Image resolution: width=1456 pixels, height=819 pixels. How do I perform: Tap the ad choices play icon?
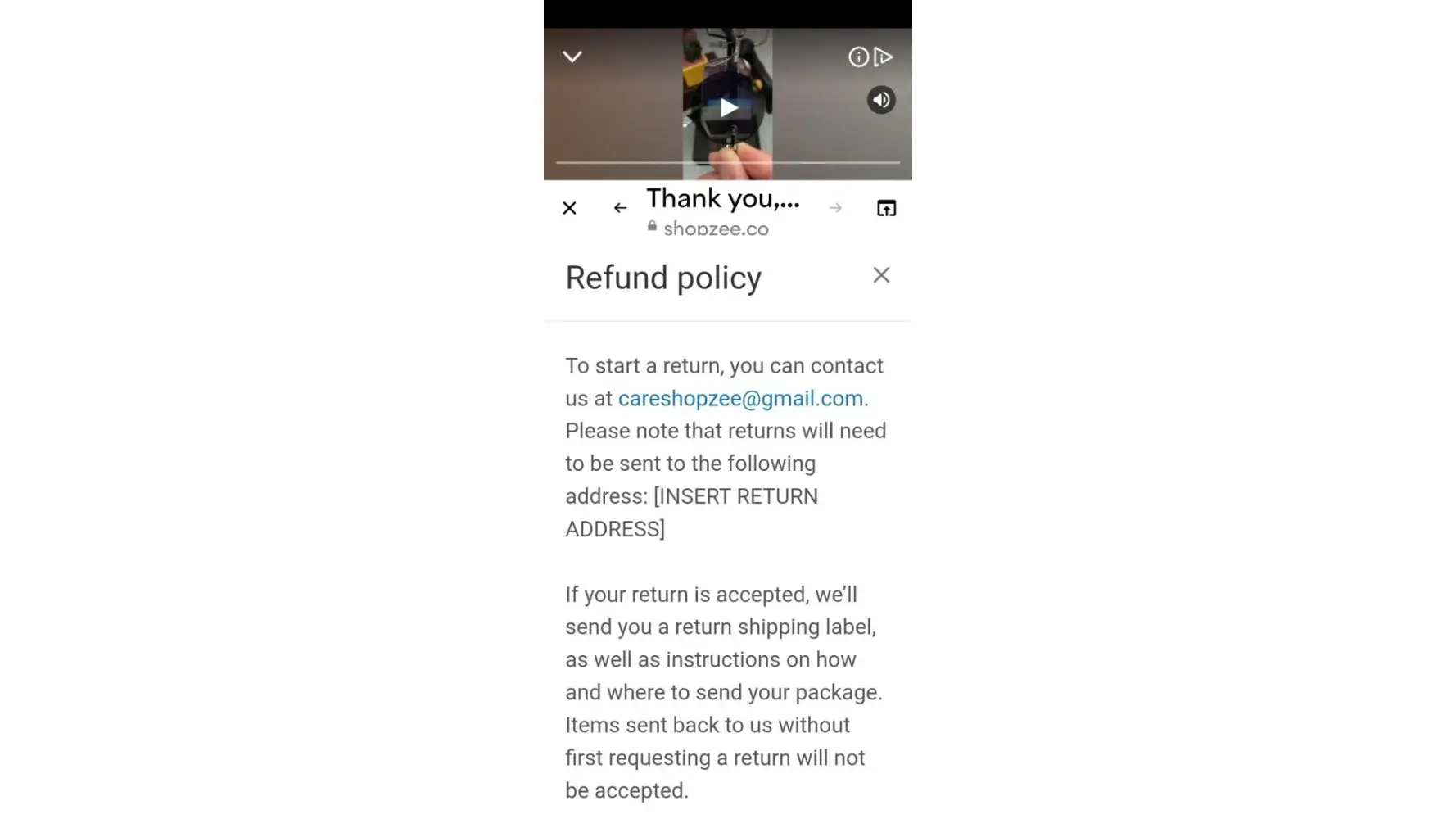[x=883, y=57]
